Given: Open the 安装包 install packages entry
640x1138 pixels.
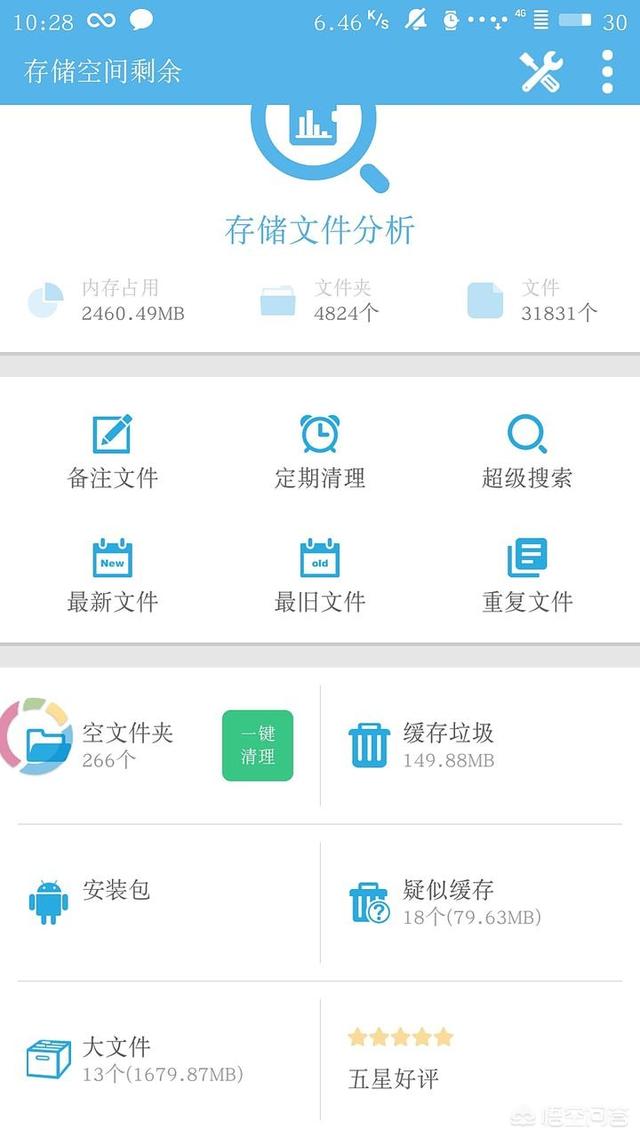Looking at the screenshot, I should pyautogui.click(x=168, y=902).
